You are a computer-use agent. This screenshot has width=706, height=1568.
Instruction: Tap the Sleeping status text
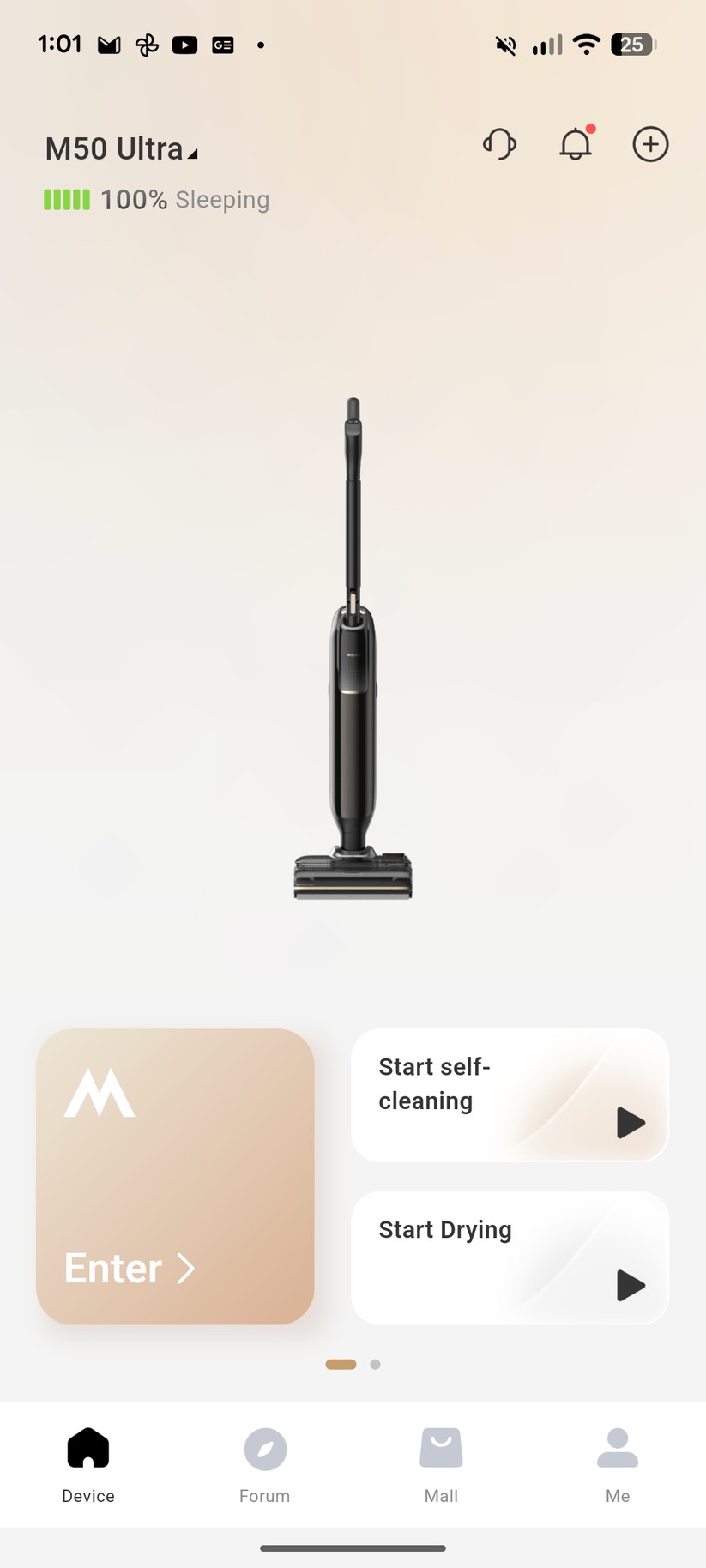click(223, 199)
